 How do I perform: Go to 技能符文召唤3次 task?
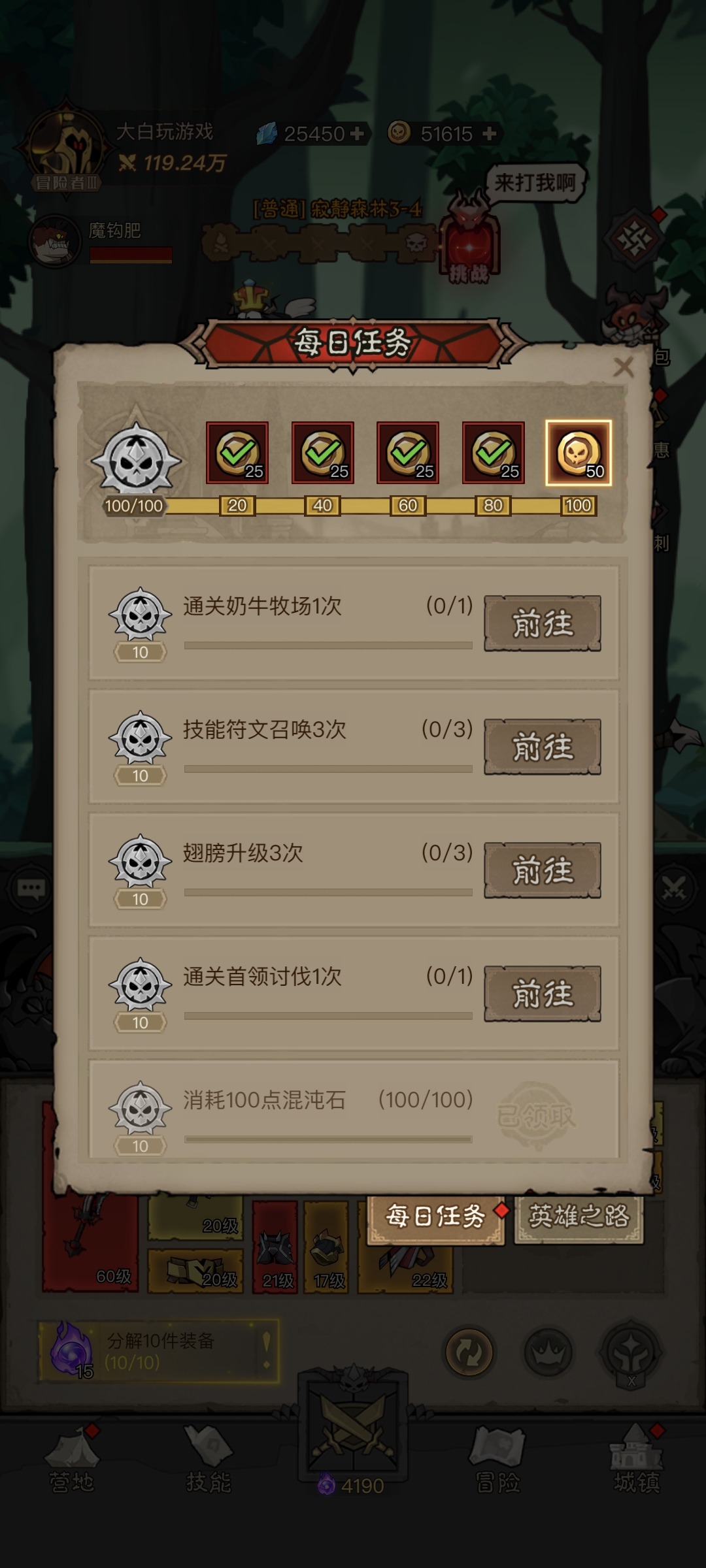(x=542, y=747)
